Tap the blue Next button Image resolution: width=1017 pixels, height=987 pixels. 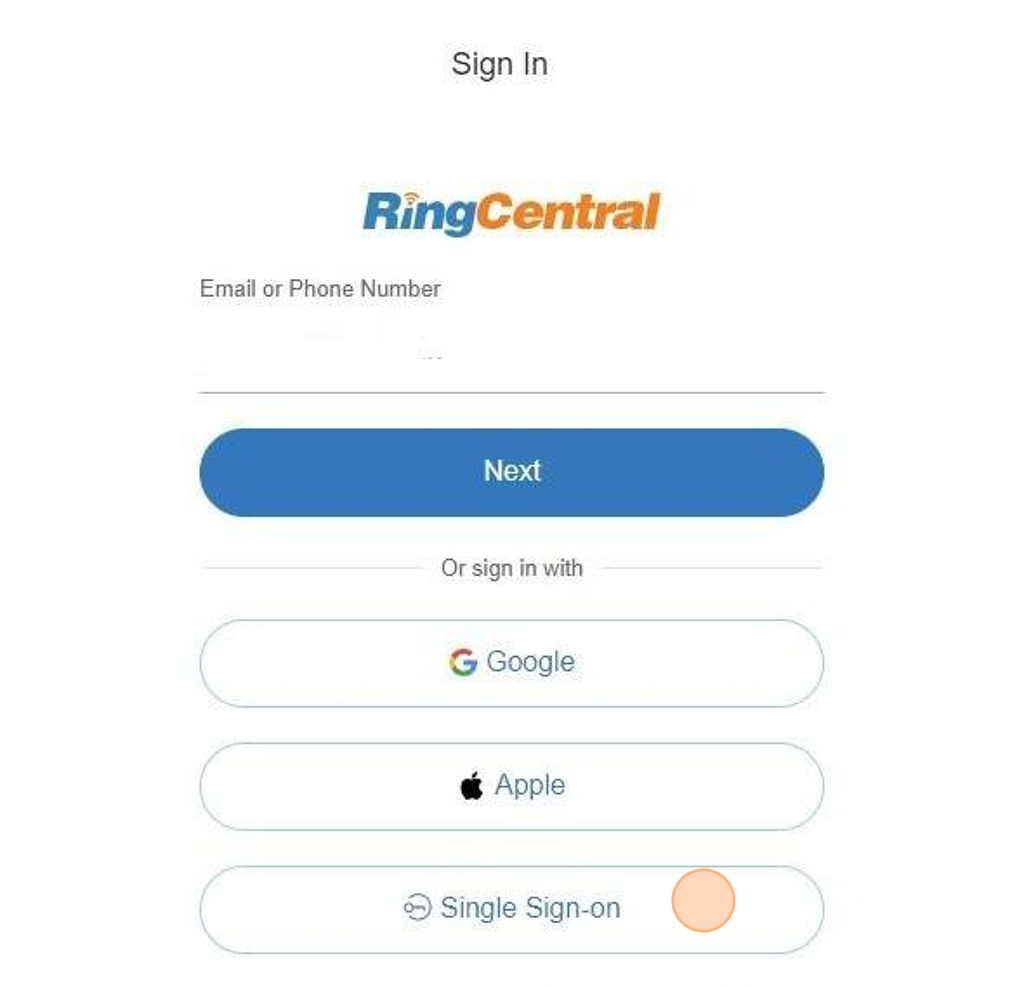pos(511,472)
